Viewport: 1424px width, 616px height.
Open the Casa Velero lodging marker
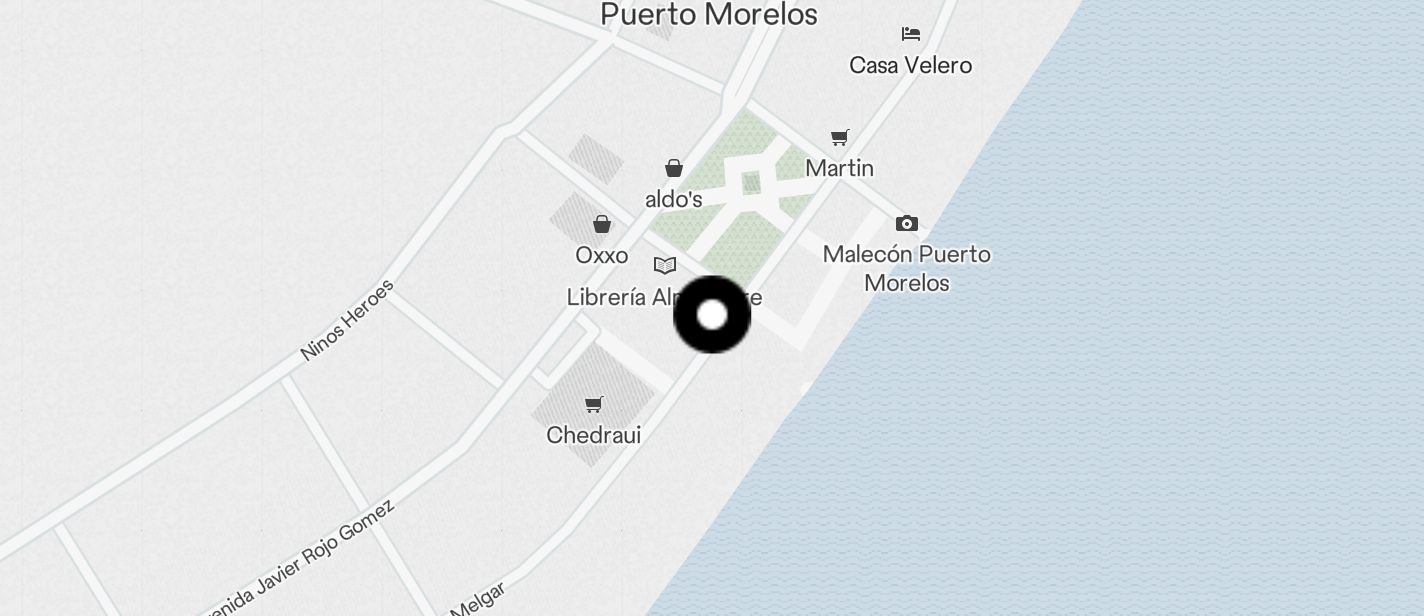[x=910, y=34]
